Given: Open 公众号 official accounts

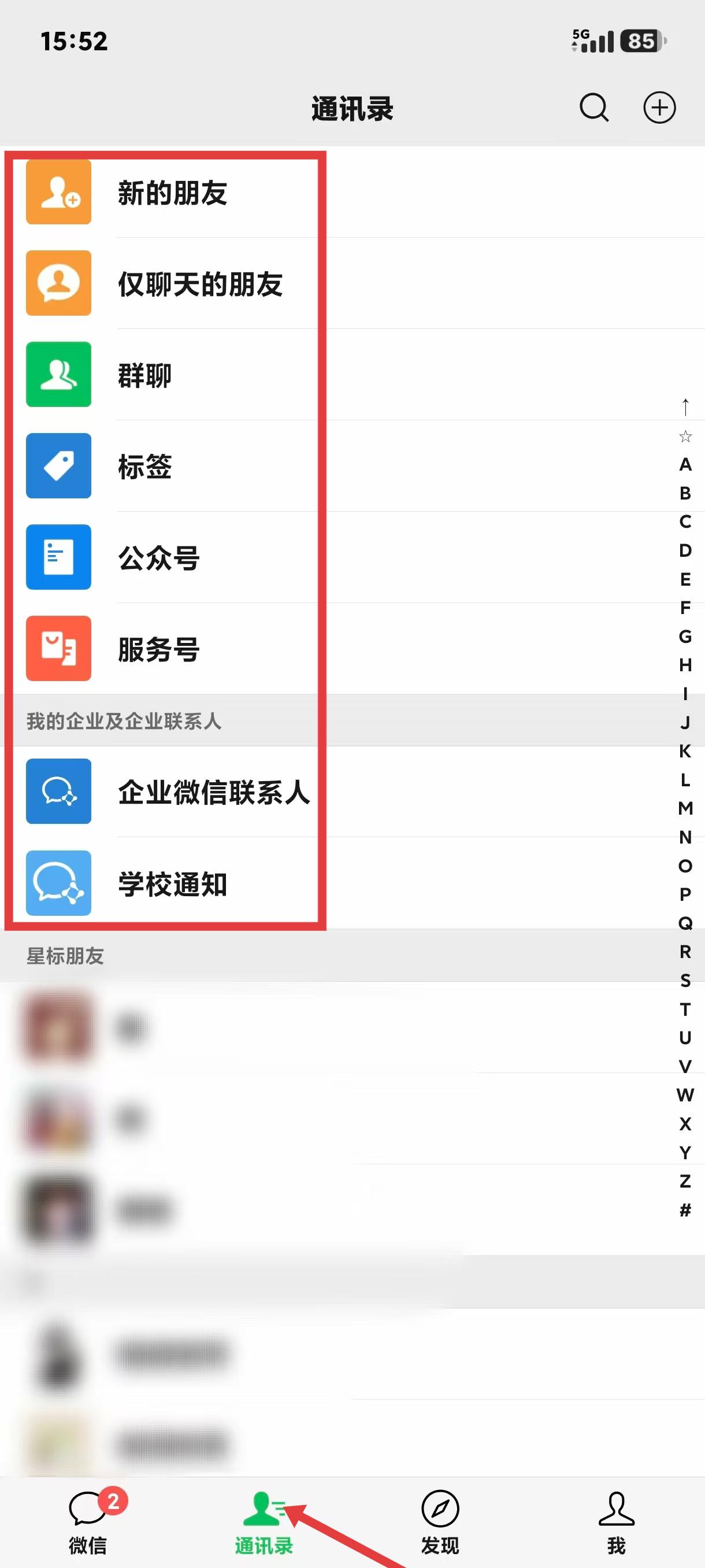Looking at the screenshot, I should point(352,557).
